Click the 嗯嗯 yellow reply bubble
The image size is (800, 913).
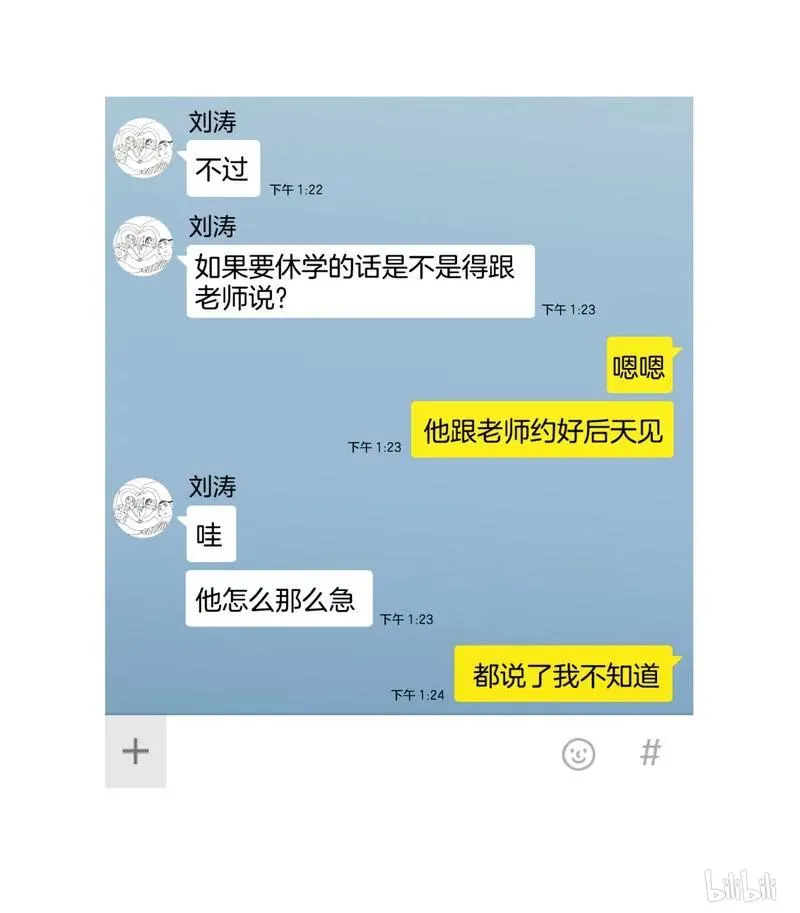pos(642,368)
